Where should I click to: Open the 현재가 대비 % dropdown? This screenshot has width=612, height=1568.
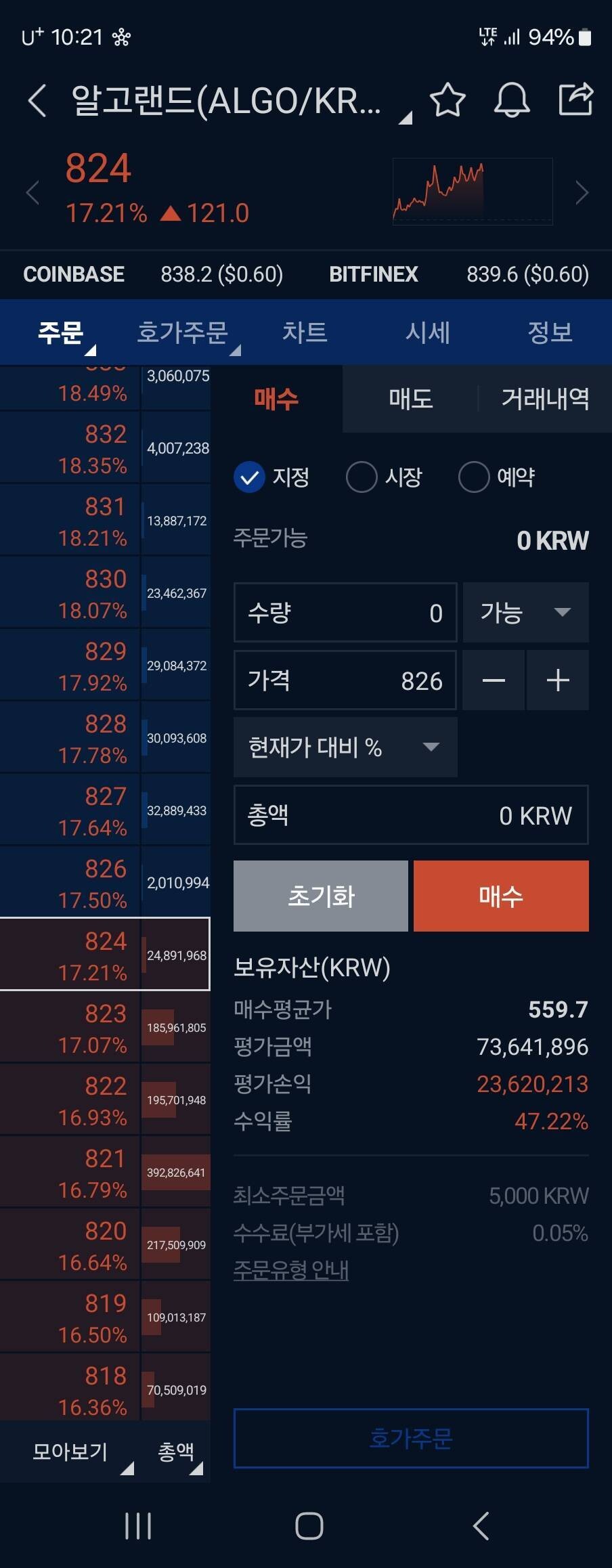345,747
